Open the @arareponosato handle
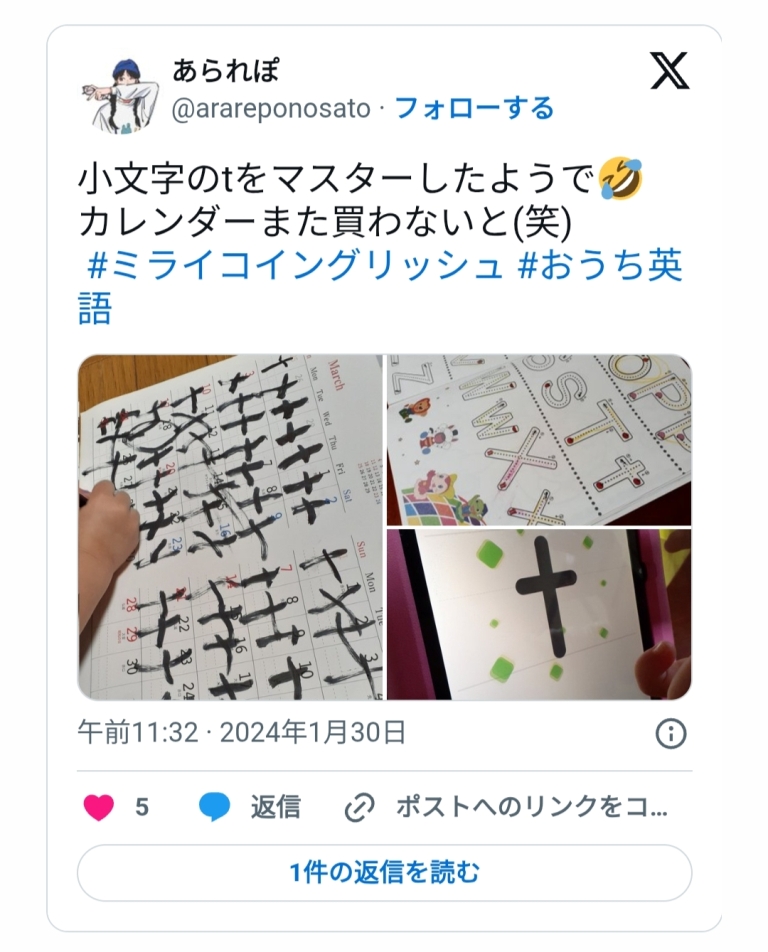This screenshot has height=952, width=768. (271, 109)
